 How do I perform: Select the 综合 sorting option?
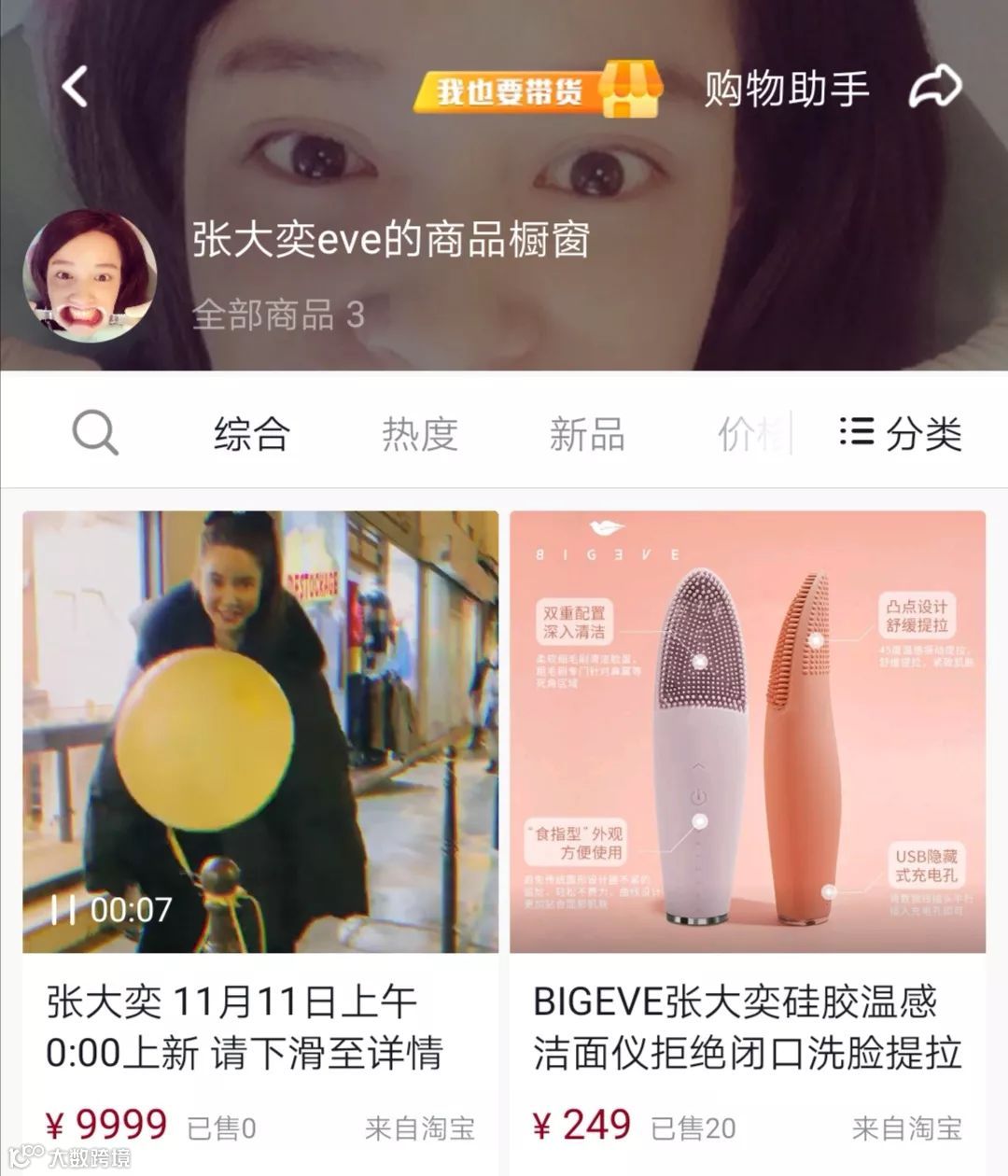coord(251,432)
